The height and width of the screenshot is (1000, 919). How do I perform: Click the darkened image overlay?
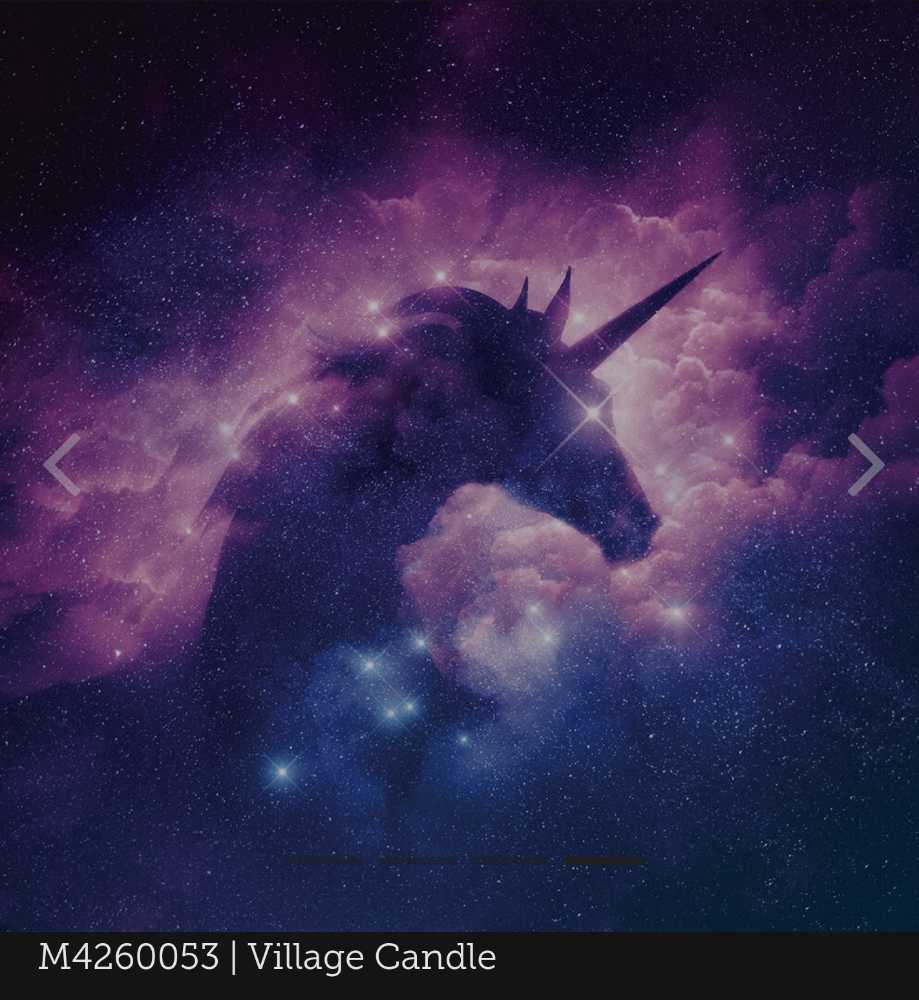(x=460, y=450)
